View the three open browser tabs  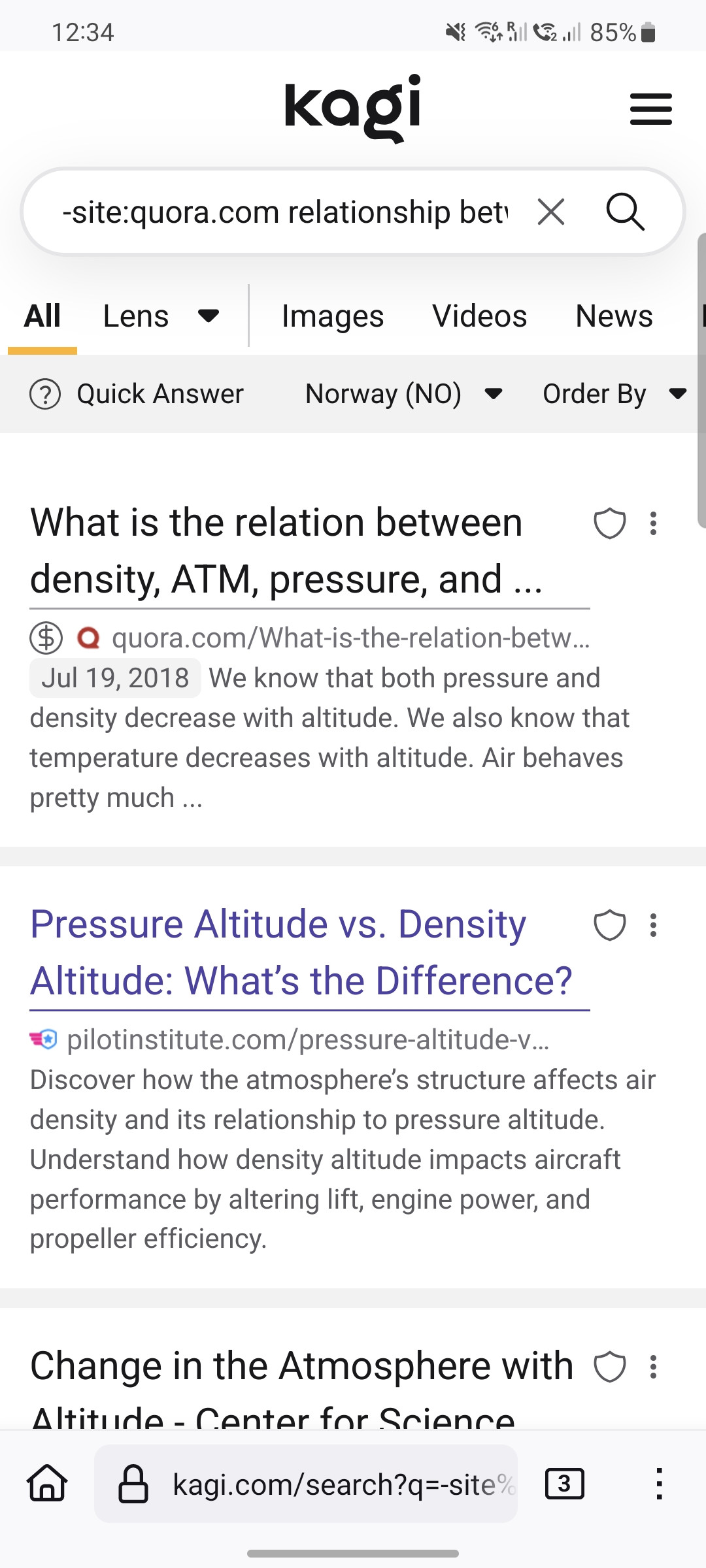(x=564, y=1484)
